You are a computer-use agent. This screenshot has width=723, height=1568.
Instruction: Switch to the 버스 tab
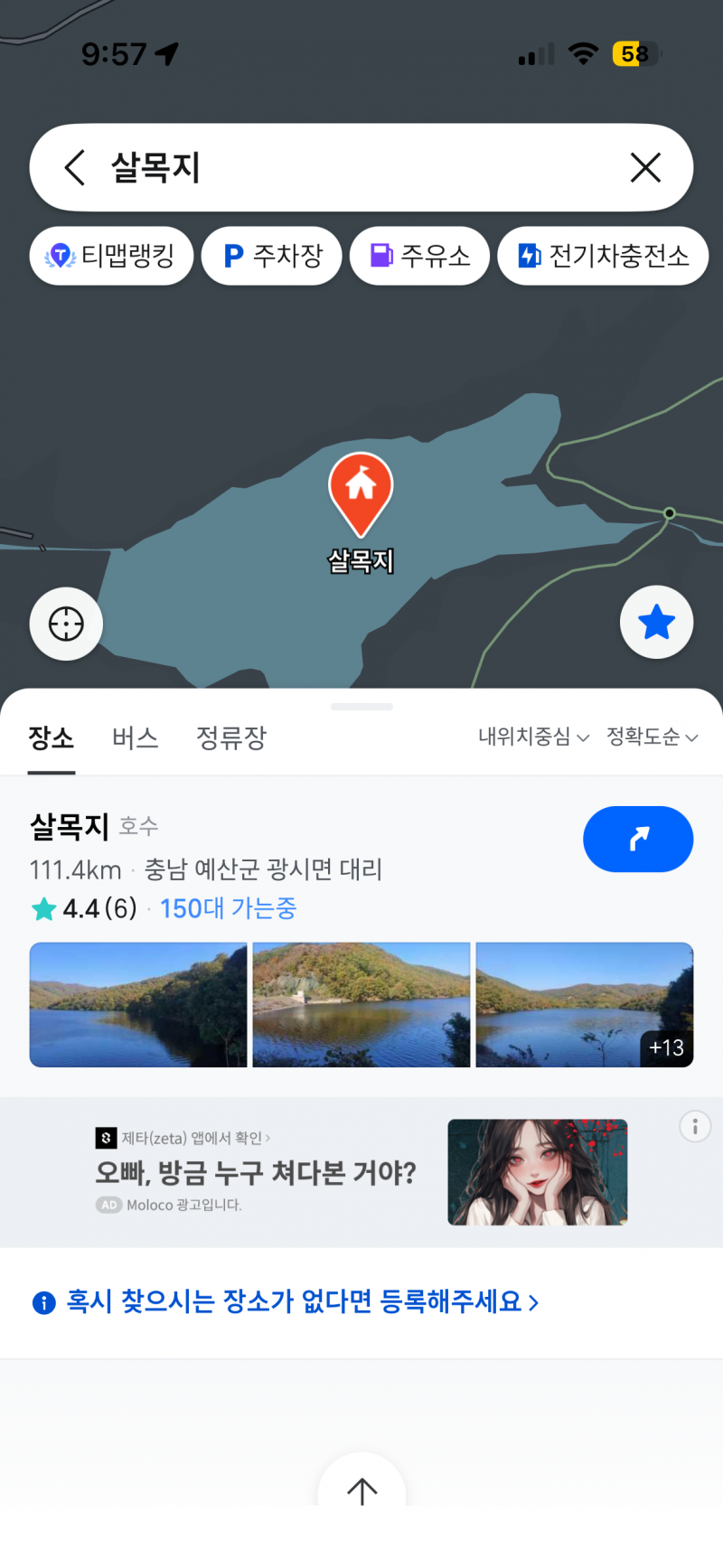tap(134, 737)
